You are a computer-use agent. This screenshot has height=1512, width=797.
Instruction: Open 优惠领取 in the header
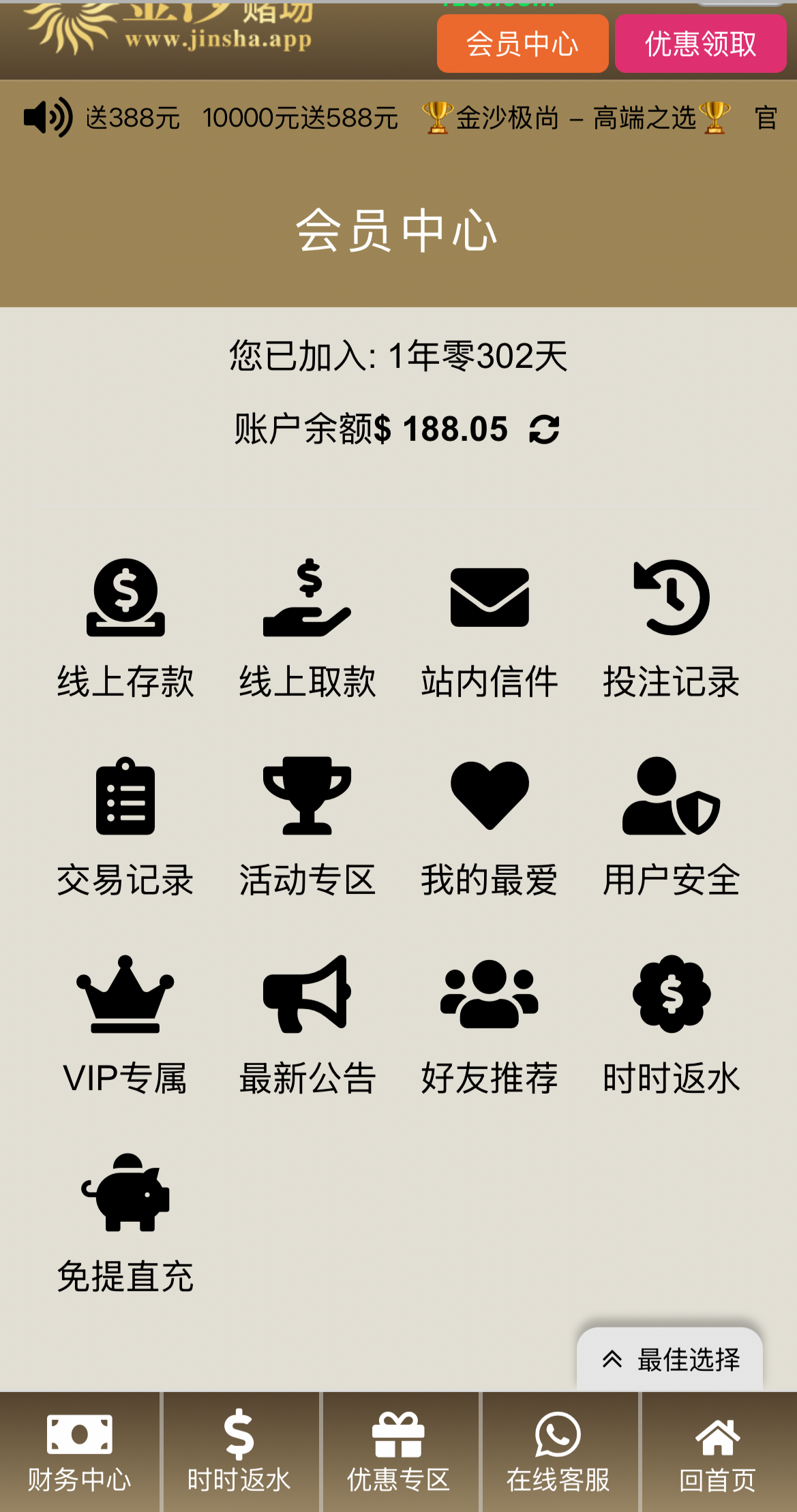click(x=700, y=44)
